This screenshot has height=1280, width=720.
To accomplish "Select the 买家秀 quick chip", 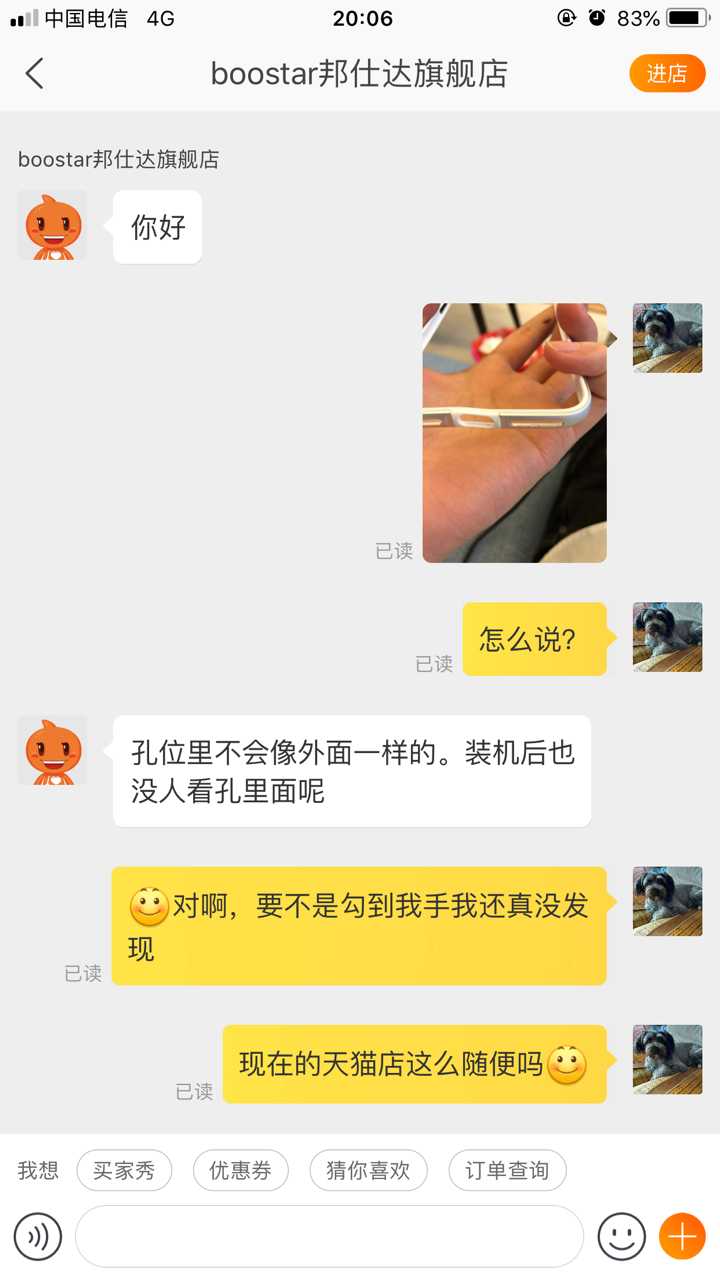I will click(x=124, y=1170).
